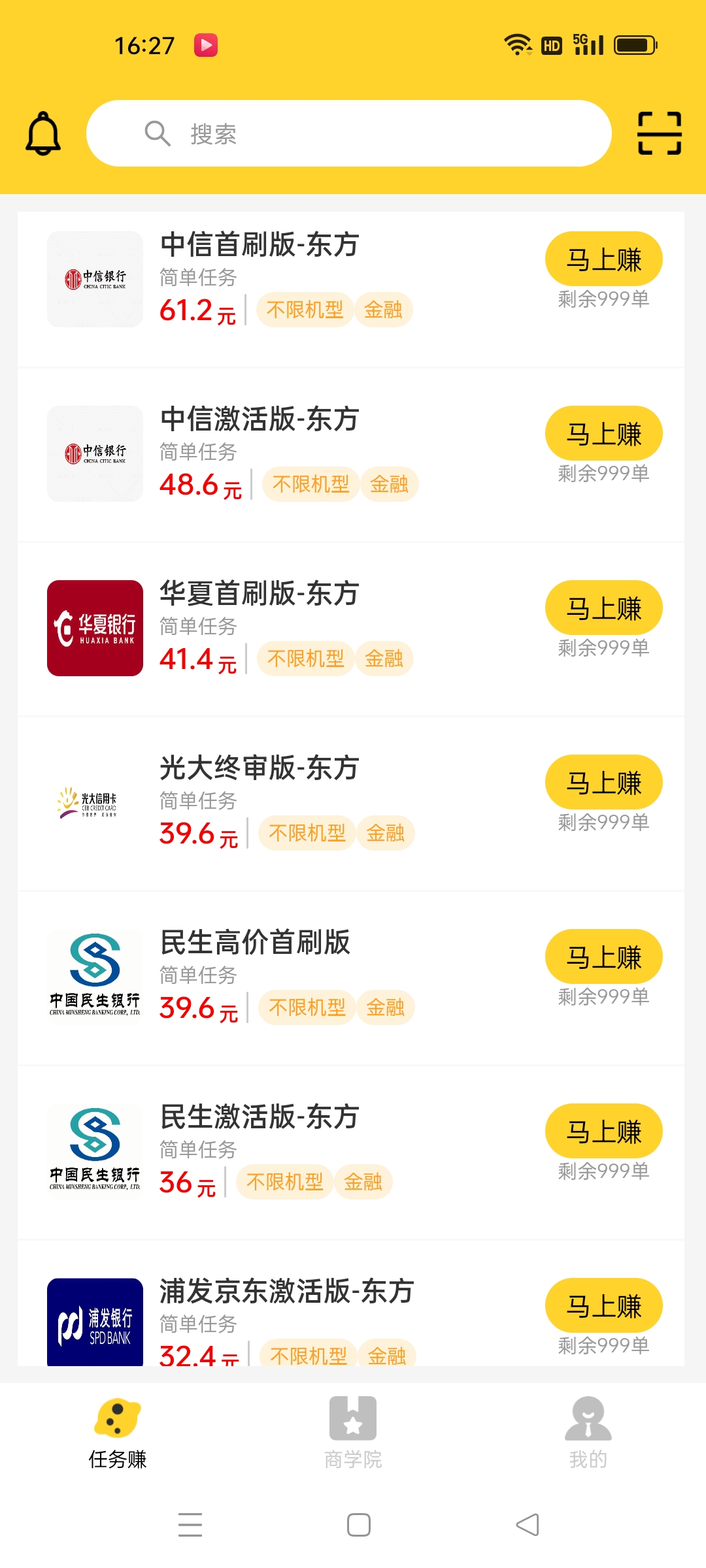Tap 马上赚 for 中信首刷版-东方

point(603,259)
